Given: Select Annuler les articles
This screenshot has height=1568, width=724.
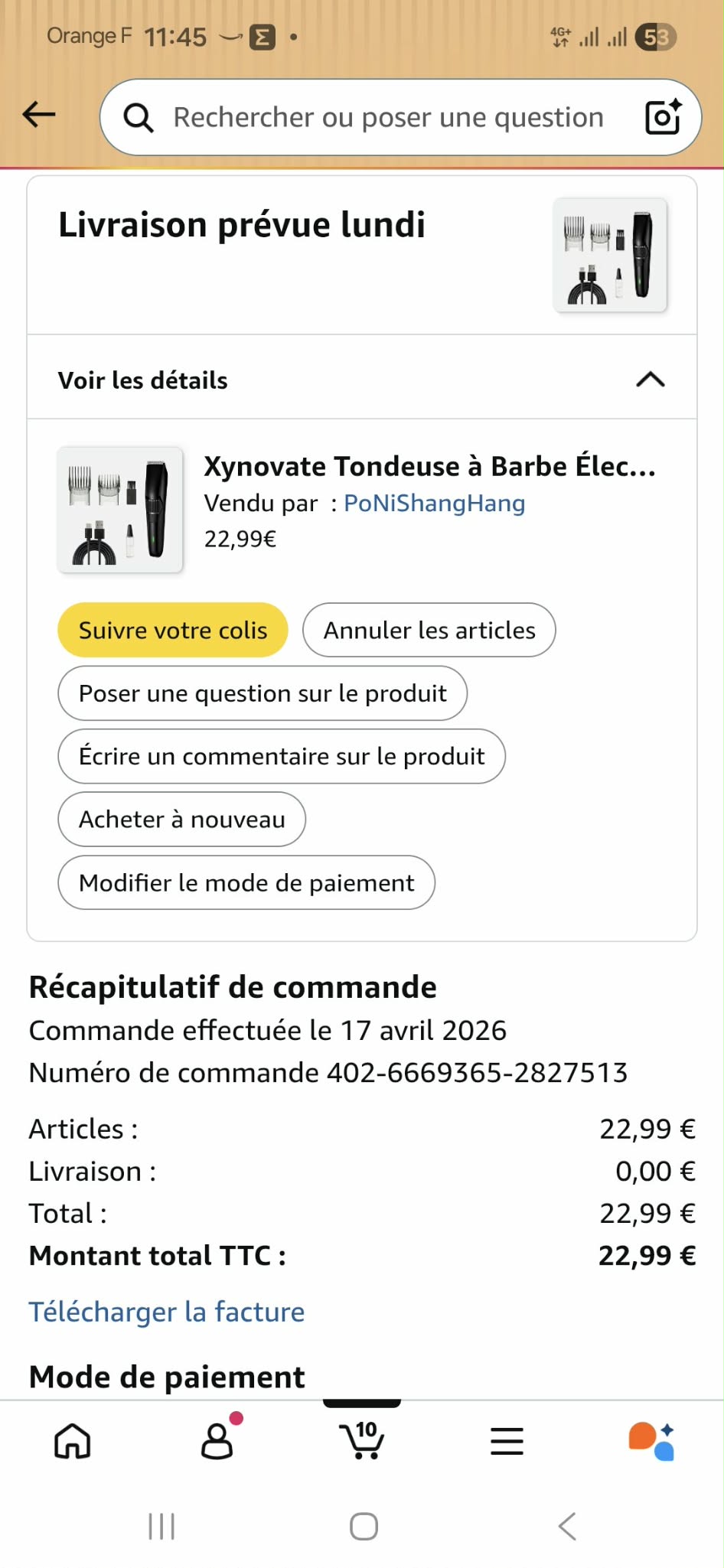Looking at the screenshot, I should (429, 631).
